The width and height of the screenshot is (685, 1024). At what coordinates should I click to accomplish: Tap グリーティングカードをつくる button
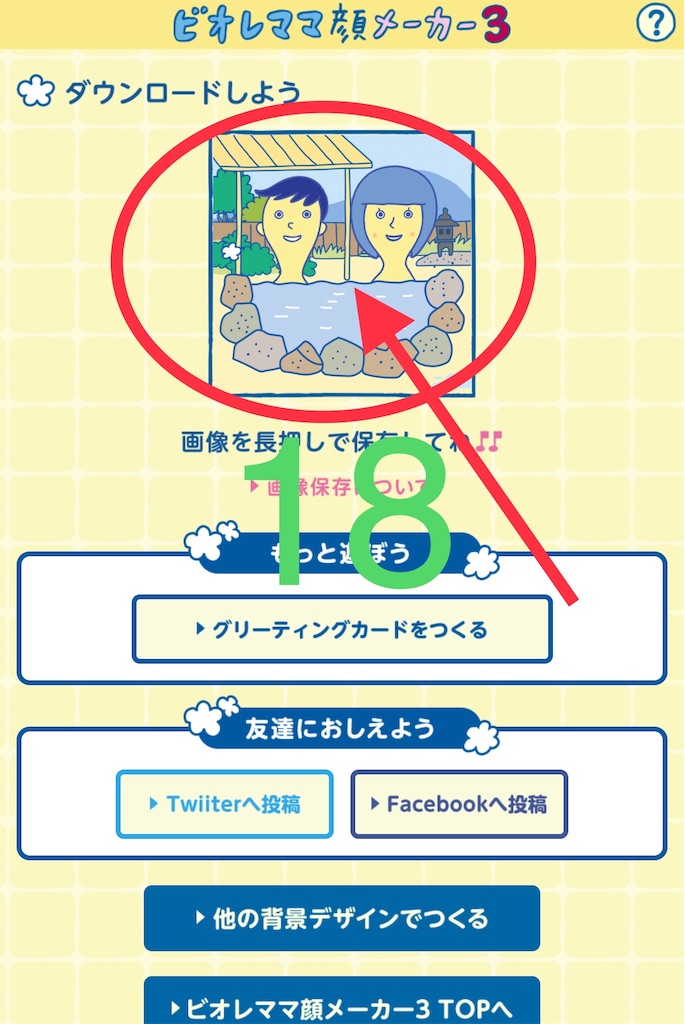click(x=342, y=630)
